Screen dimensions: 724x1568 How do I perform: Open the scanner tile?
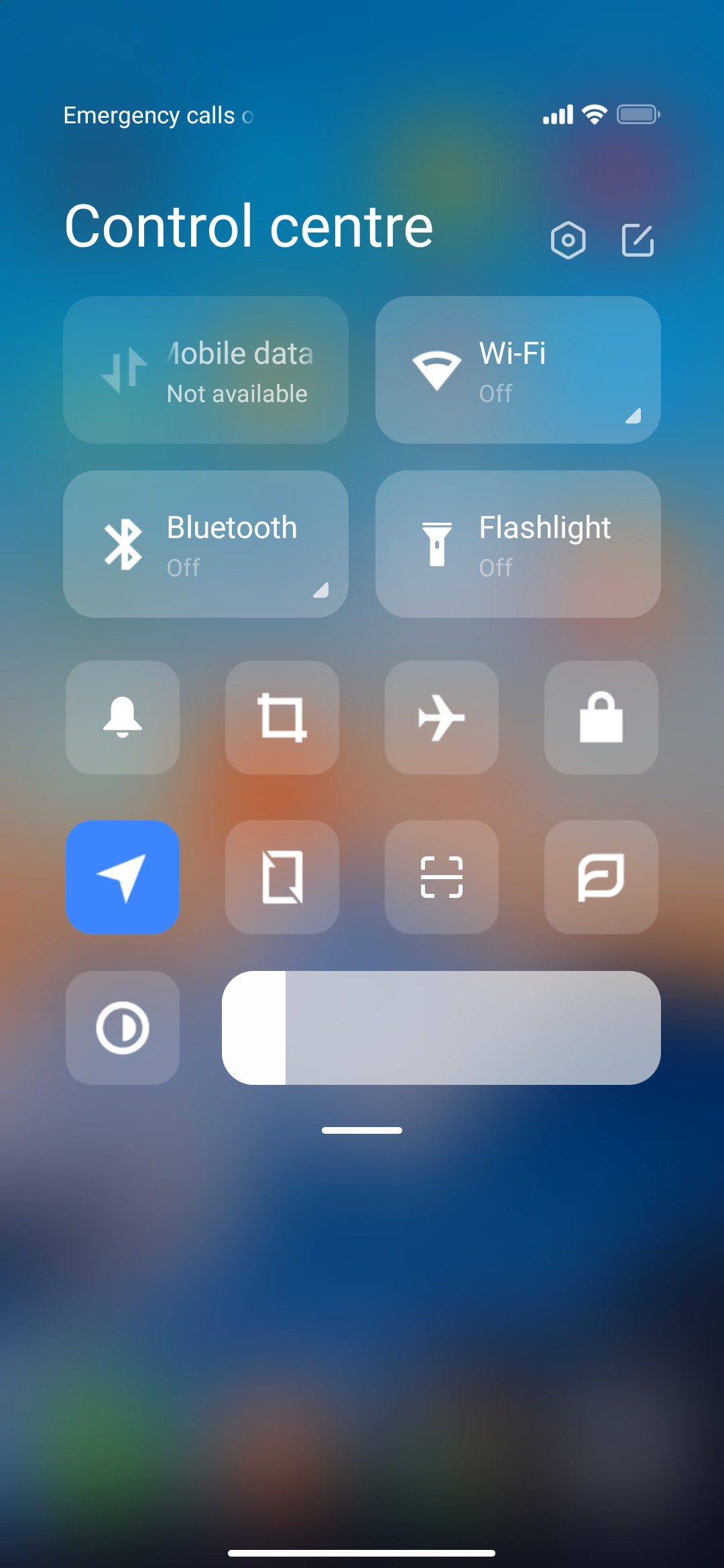click(x=442, y=877)
